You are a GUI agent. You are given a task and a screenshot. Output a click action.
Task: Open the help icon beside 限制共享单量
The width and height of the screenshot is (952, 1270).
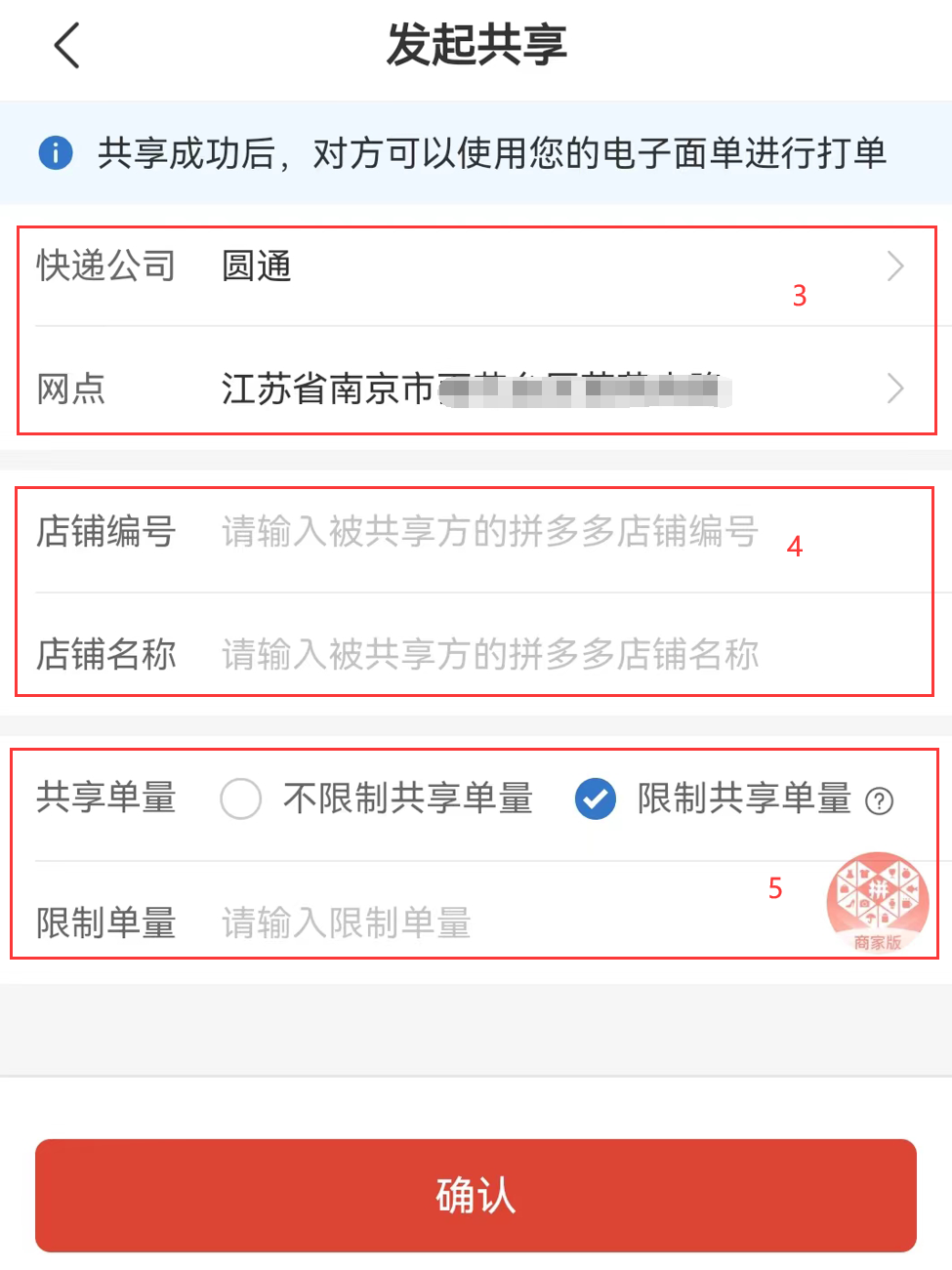880,800
